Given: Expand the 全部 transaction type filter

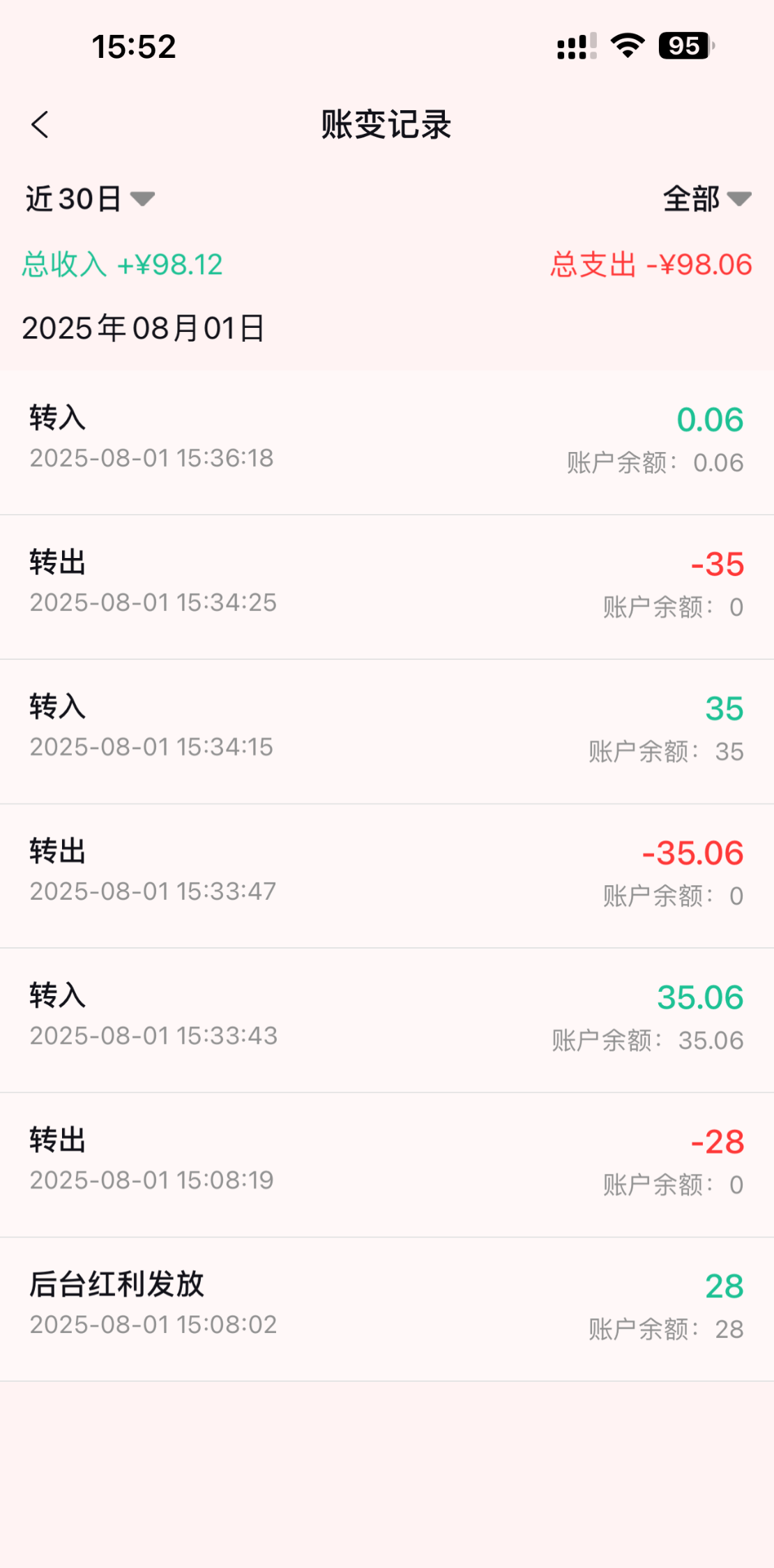Looking at the screenshot, I should coord(706,199).
